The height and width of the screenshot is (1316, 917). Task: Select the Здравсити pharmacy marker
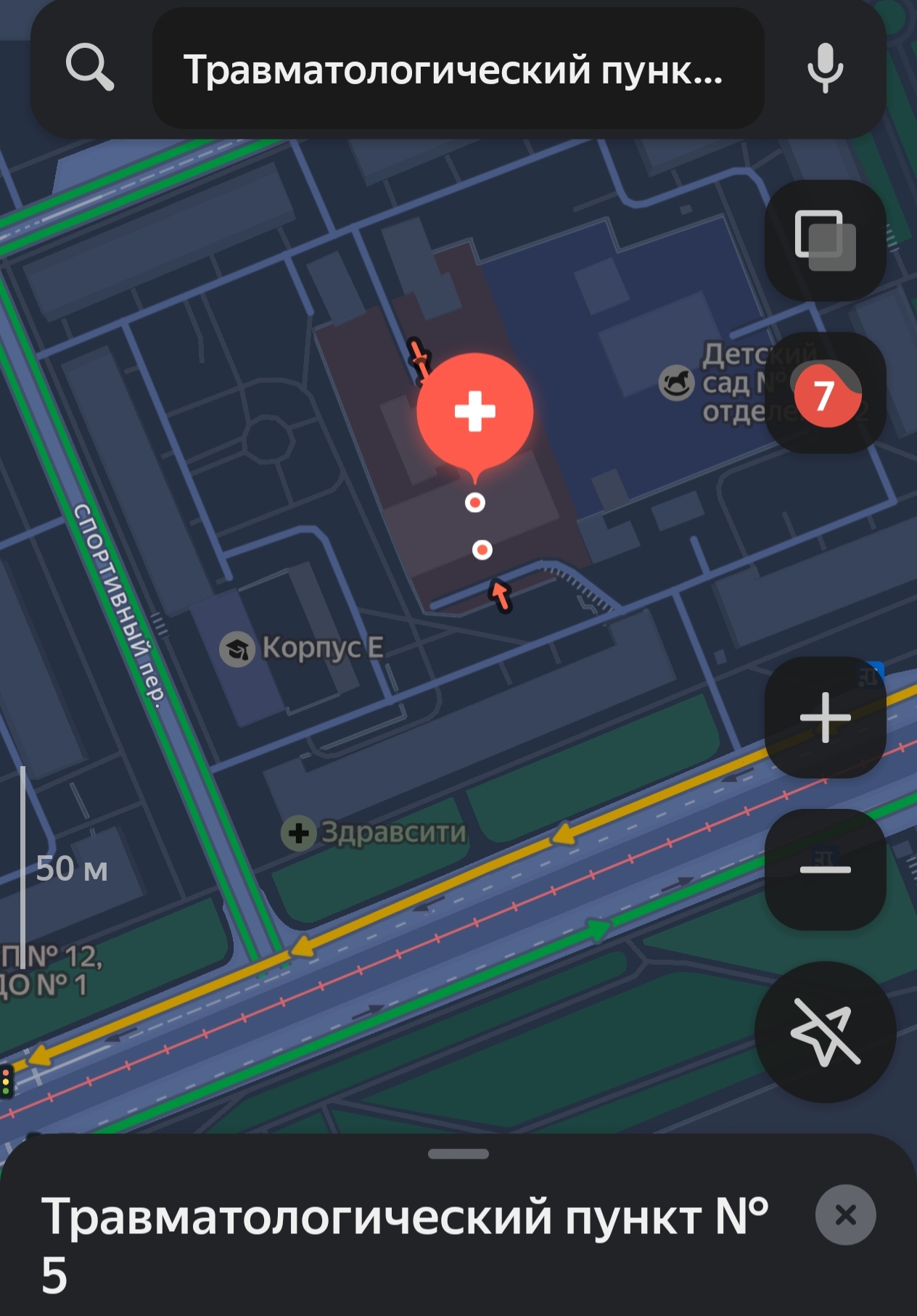298,833
